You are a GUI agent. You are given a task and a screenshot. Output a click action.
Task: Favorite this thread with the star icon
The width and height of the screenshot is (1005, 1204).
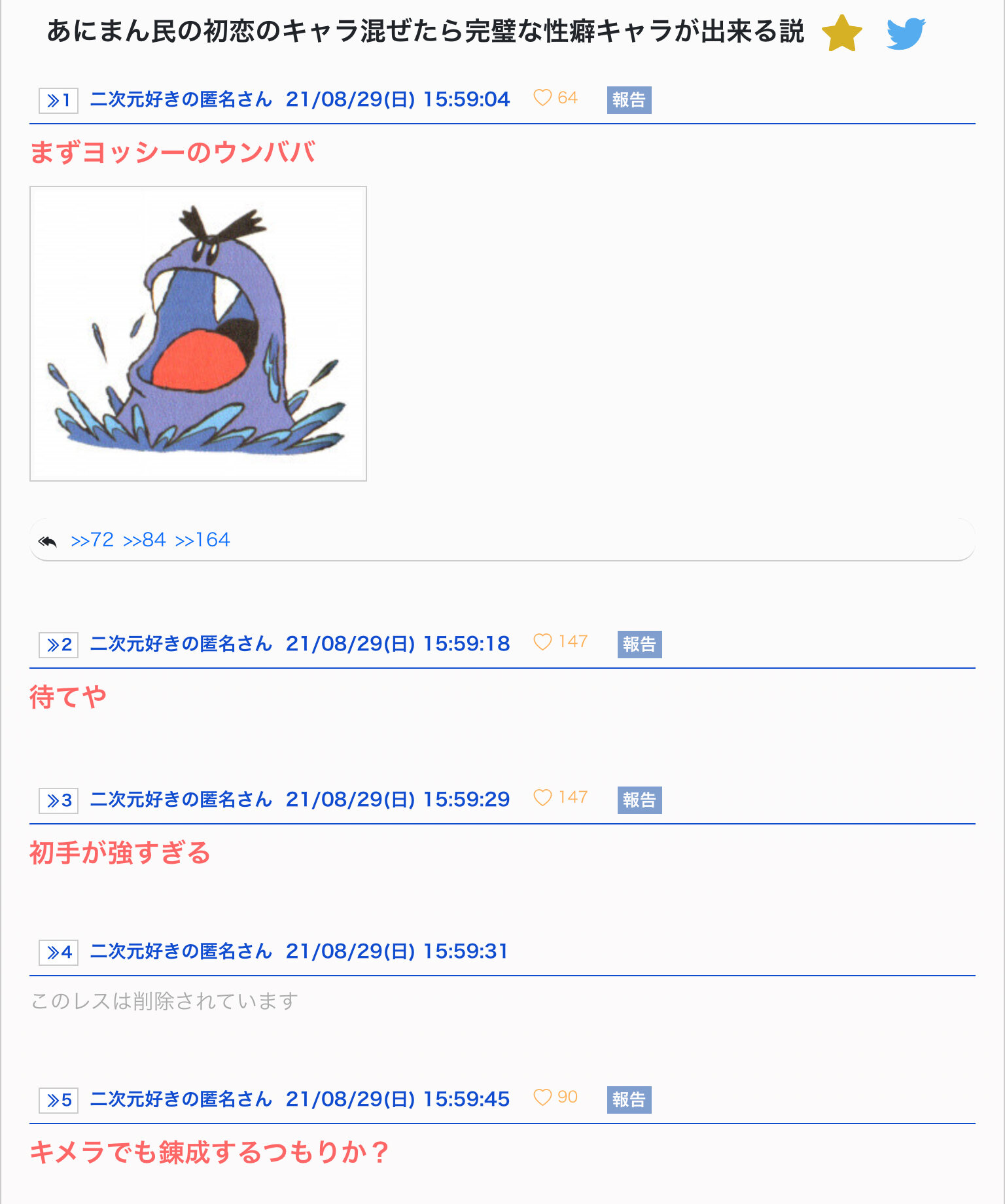841,33
